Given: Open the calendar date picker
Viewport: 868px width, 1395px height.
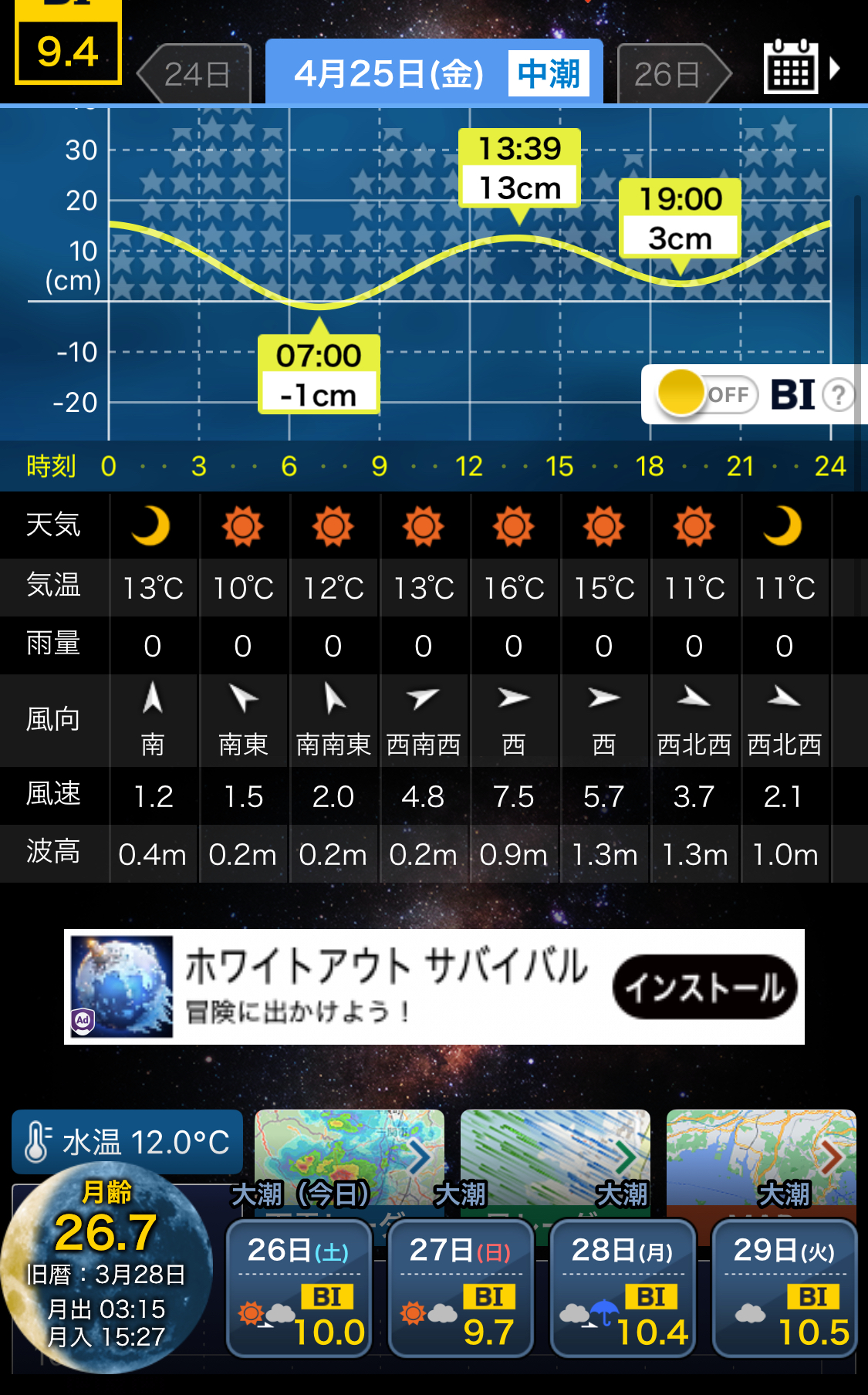Looking at the screenshot, I should (x=792, y=68).
